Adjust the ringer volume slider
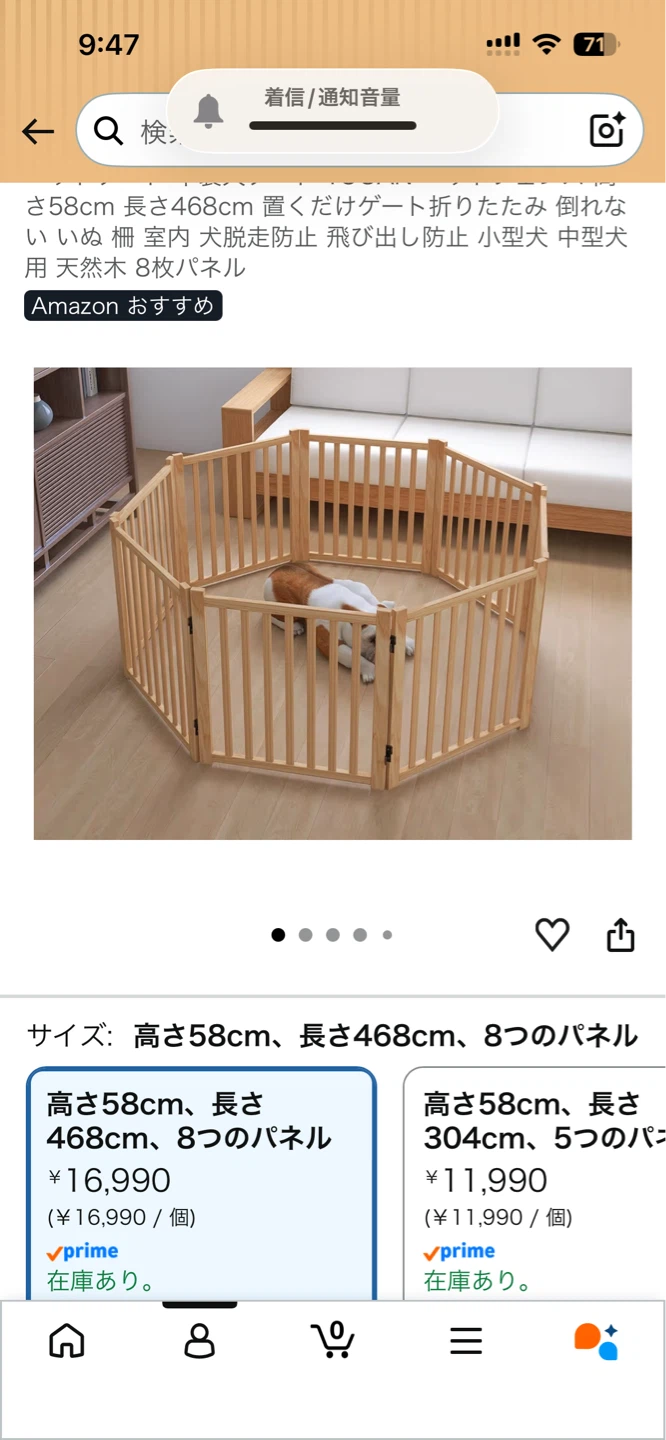 [x=333, y=126]
